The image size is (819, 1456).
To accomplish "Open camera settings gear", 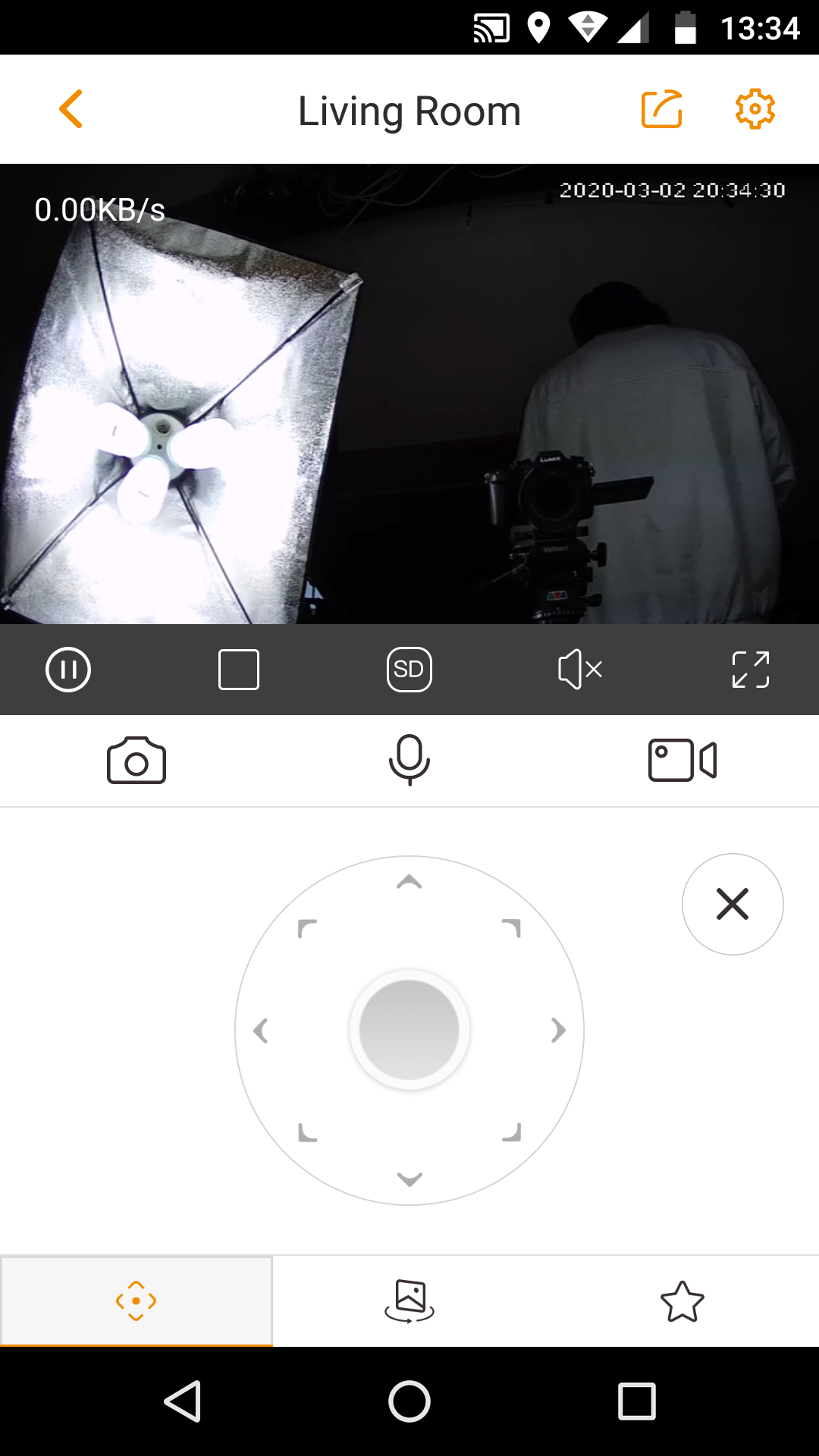I will (x=755, y=109).
